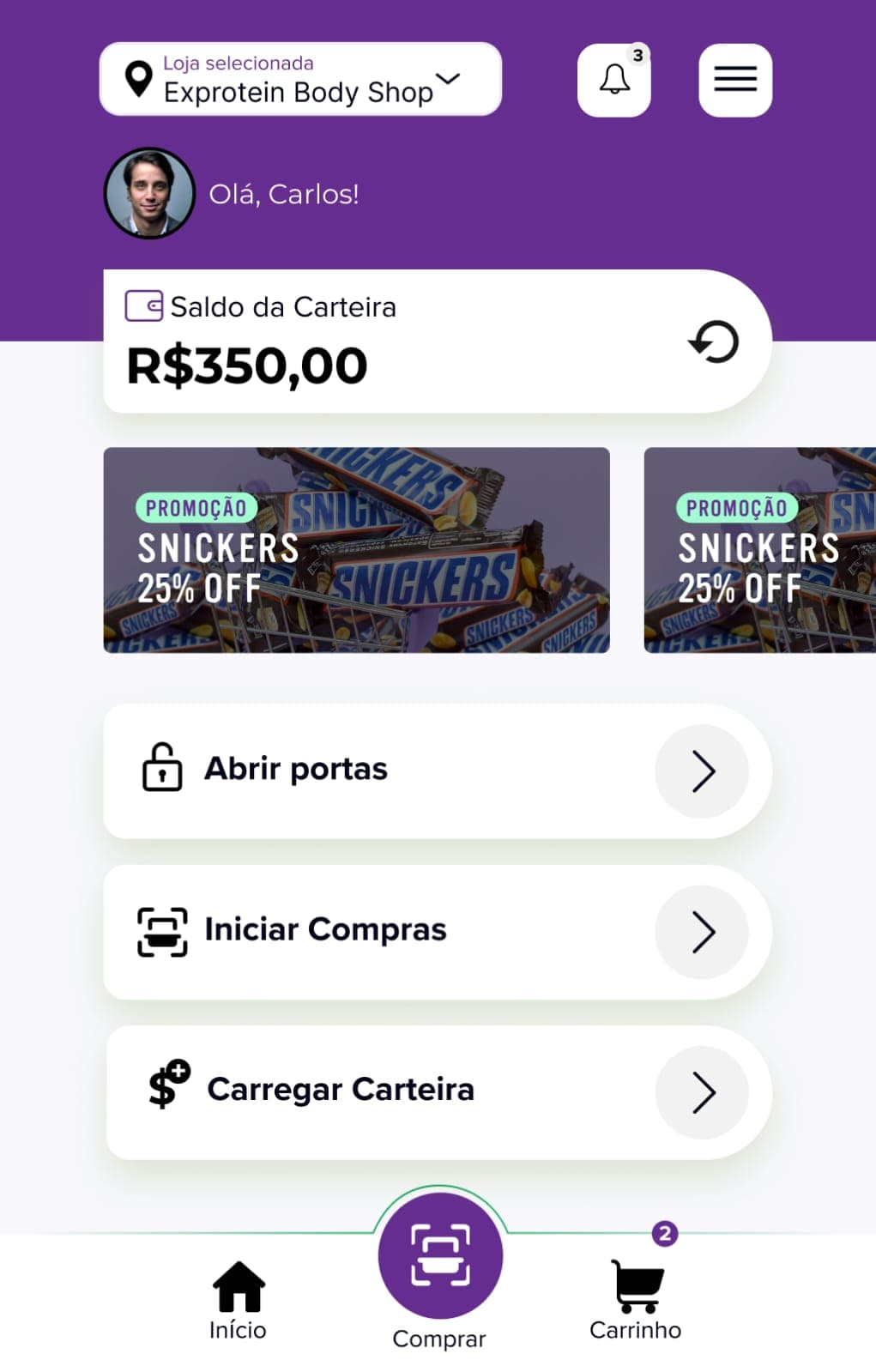Tap the location pin in the store selector
Viewport: 876px width, 1372px height.
point(137,79)
